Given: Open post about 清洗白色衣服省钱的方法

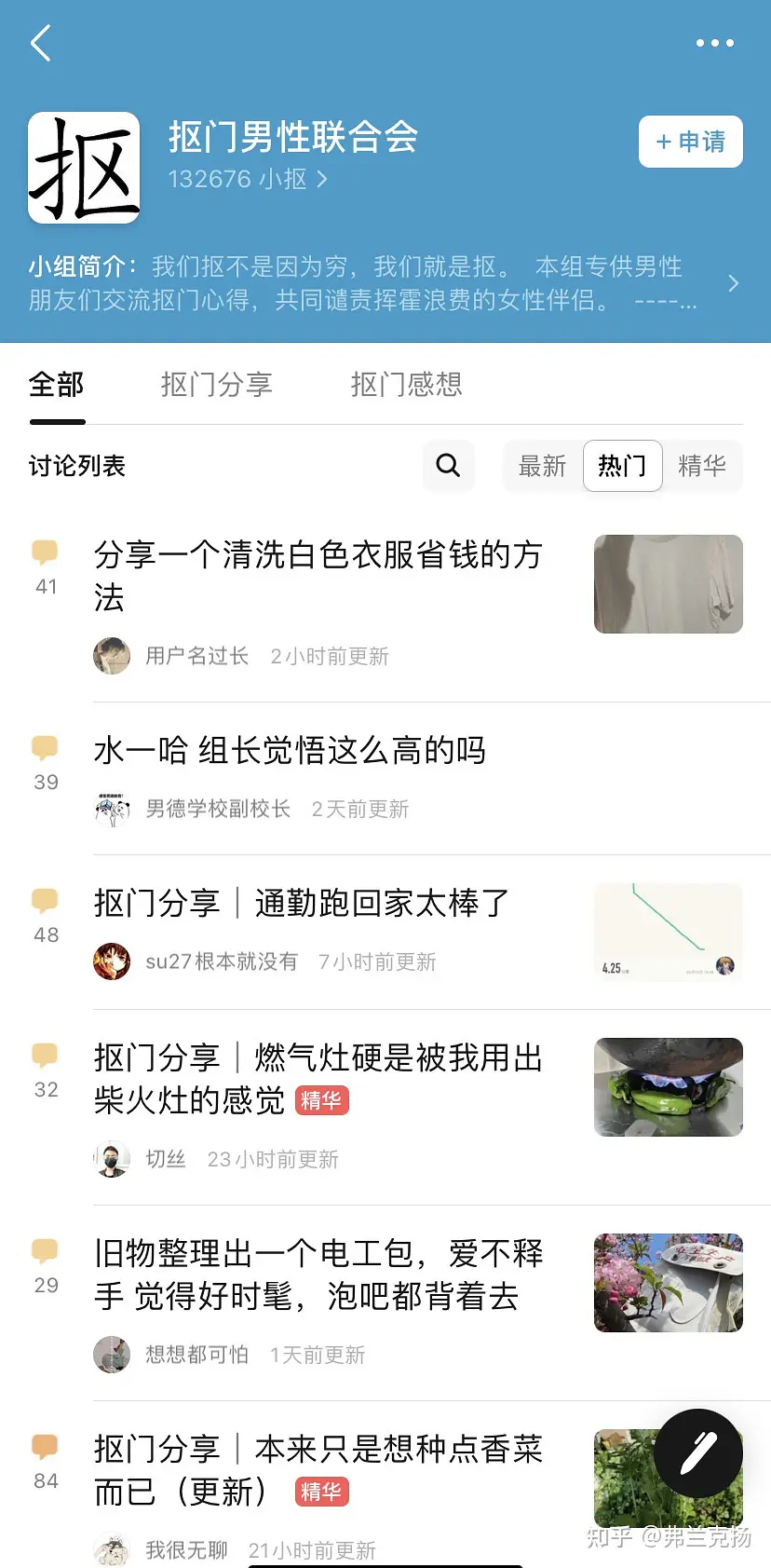Looking at the screenshot, I should click(318, 575).
